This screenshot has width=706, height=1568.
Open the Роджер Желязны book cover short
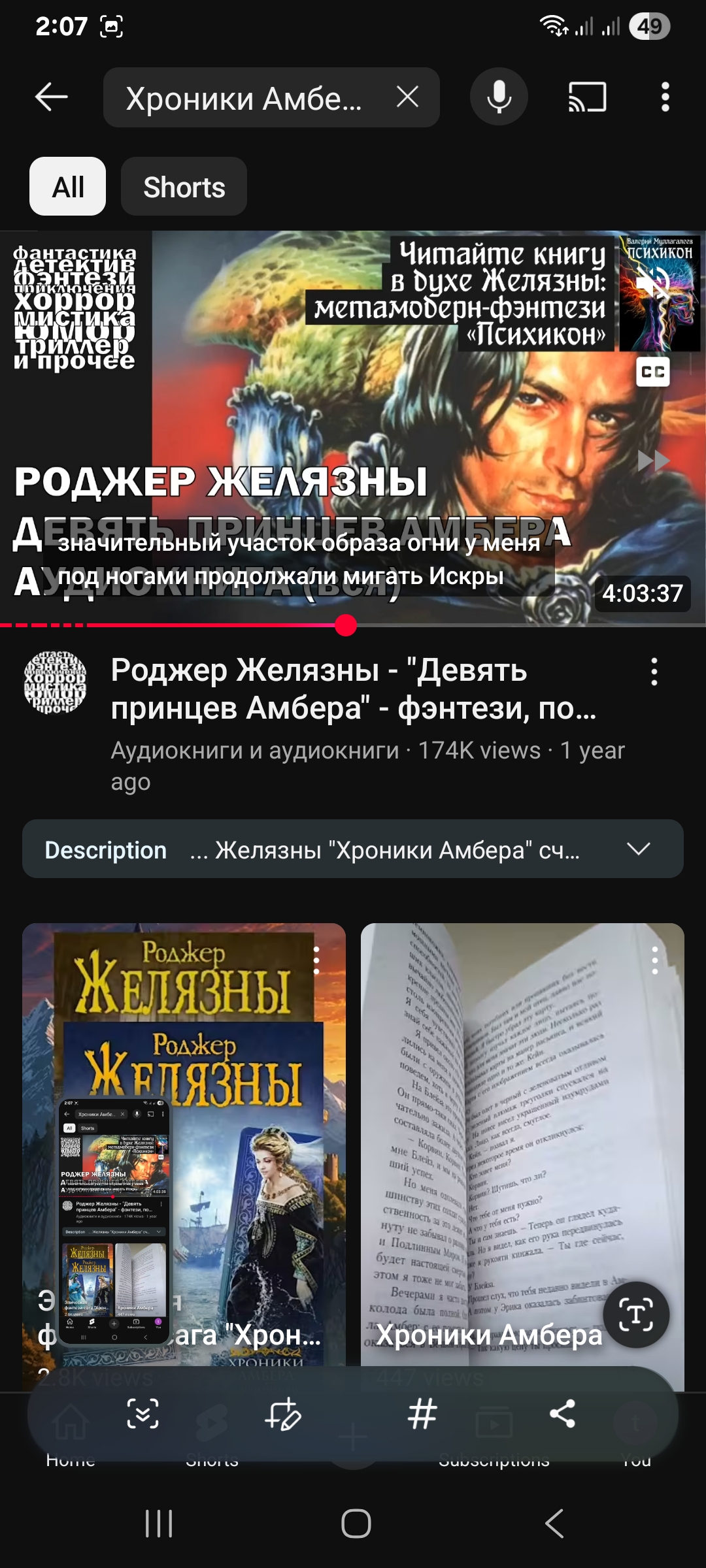(184, 1156)
